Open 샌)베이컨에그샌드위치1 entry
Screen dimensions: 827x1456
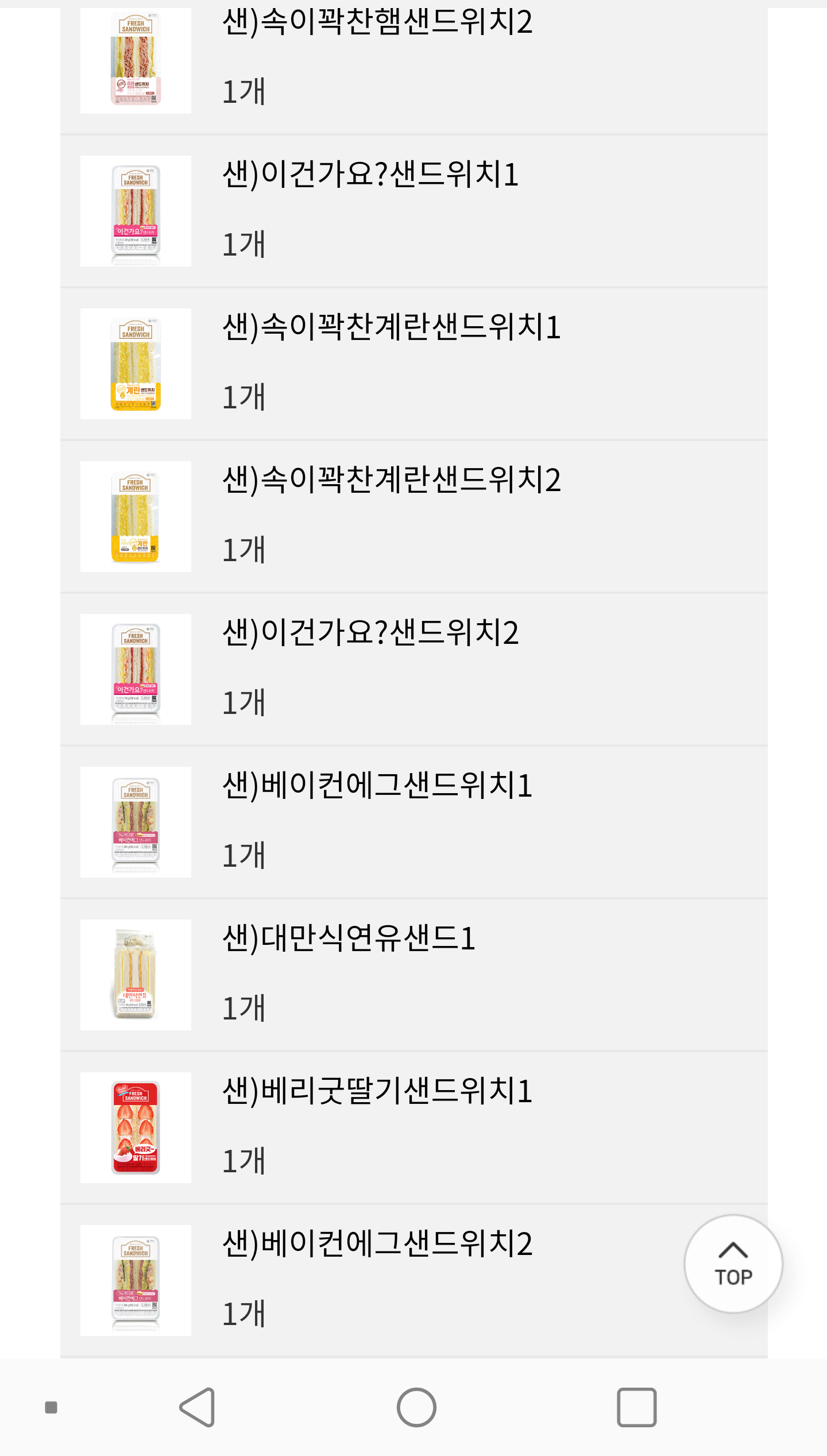click(x=377, y=786)
